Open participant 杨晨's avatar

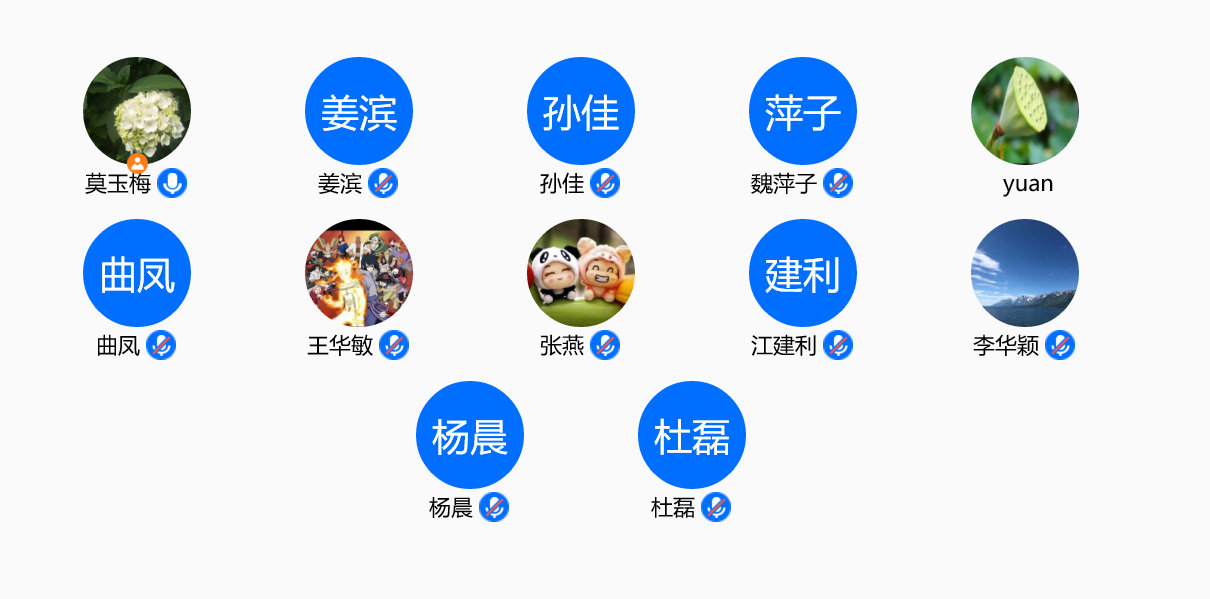tap(470, 435)
